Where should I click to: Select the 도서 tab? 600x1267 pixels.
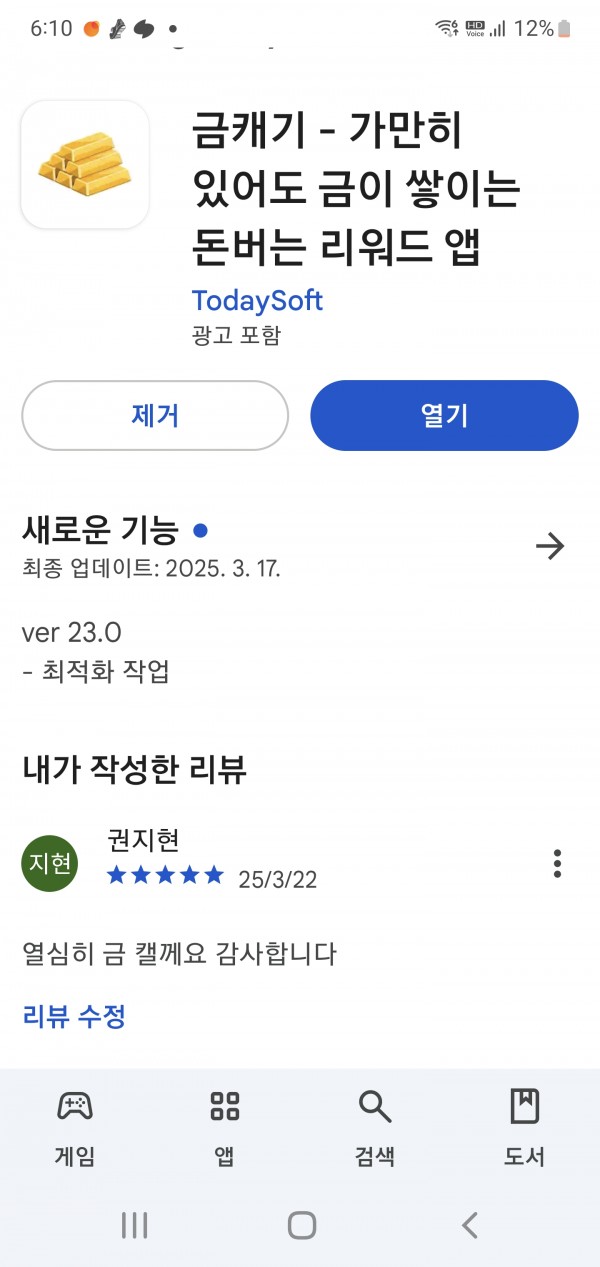(x=525, y=1128)
